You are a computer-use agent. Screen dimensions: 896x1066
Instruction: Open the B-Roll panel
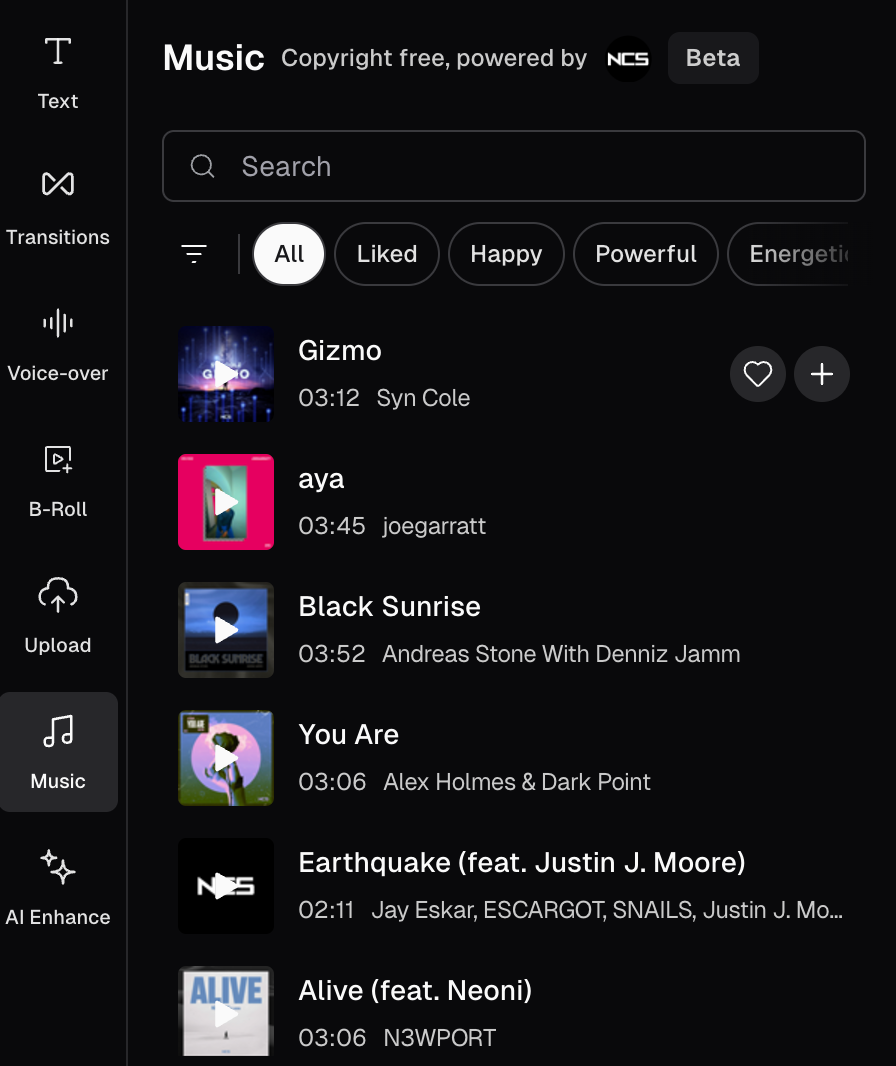pyautogui.click(x=58, y=480)
